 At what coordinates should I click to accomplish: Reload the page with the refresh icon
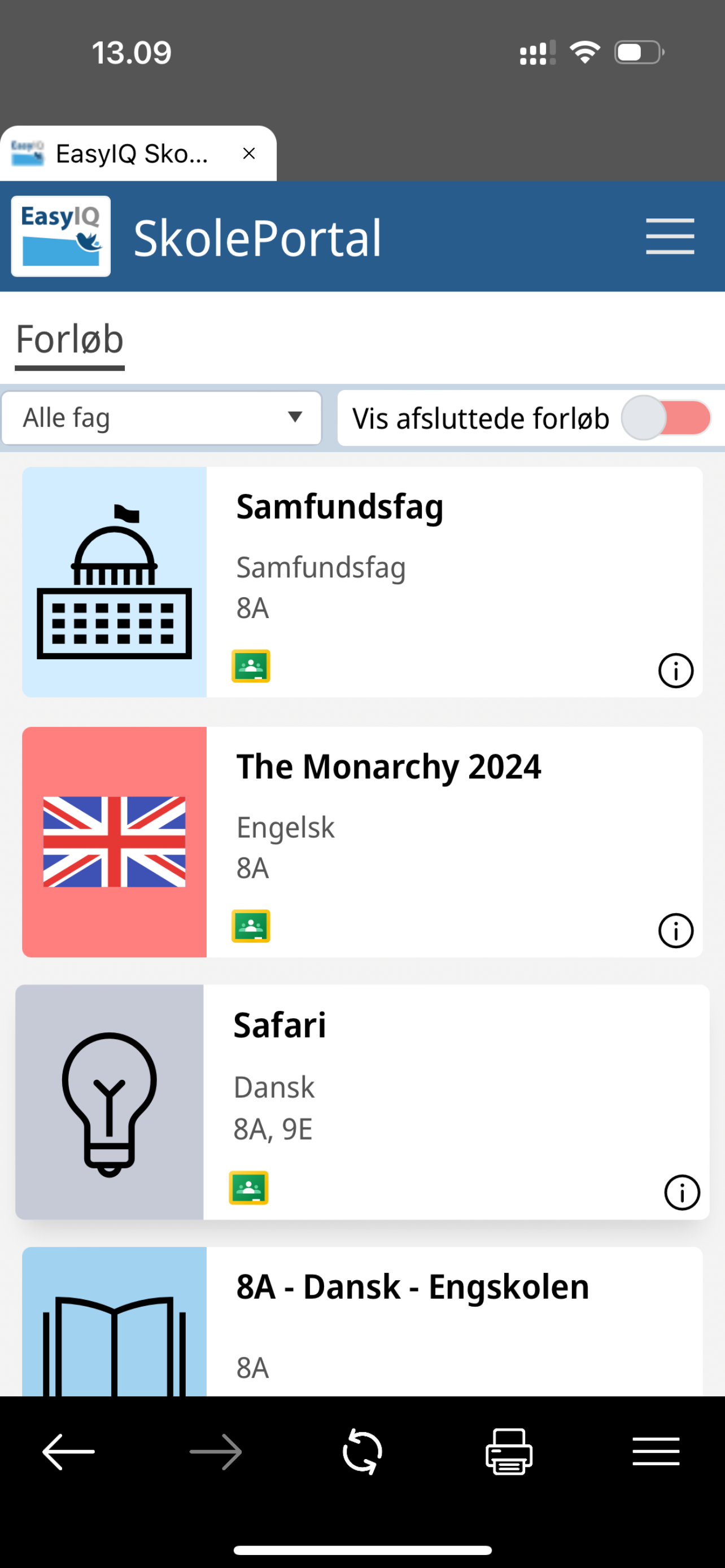click(x=362, y=1452)
